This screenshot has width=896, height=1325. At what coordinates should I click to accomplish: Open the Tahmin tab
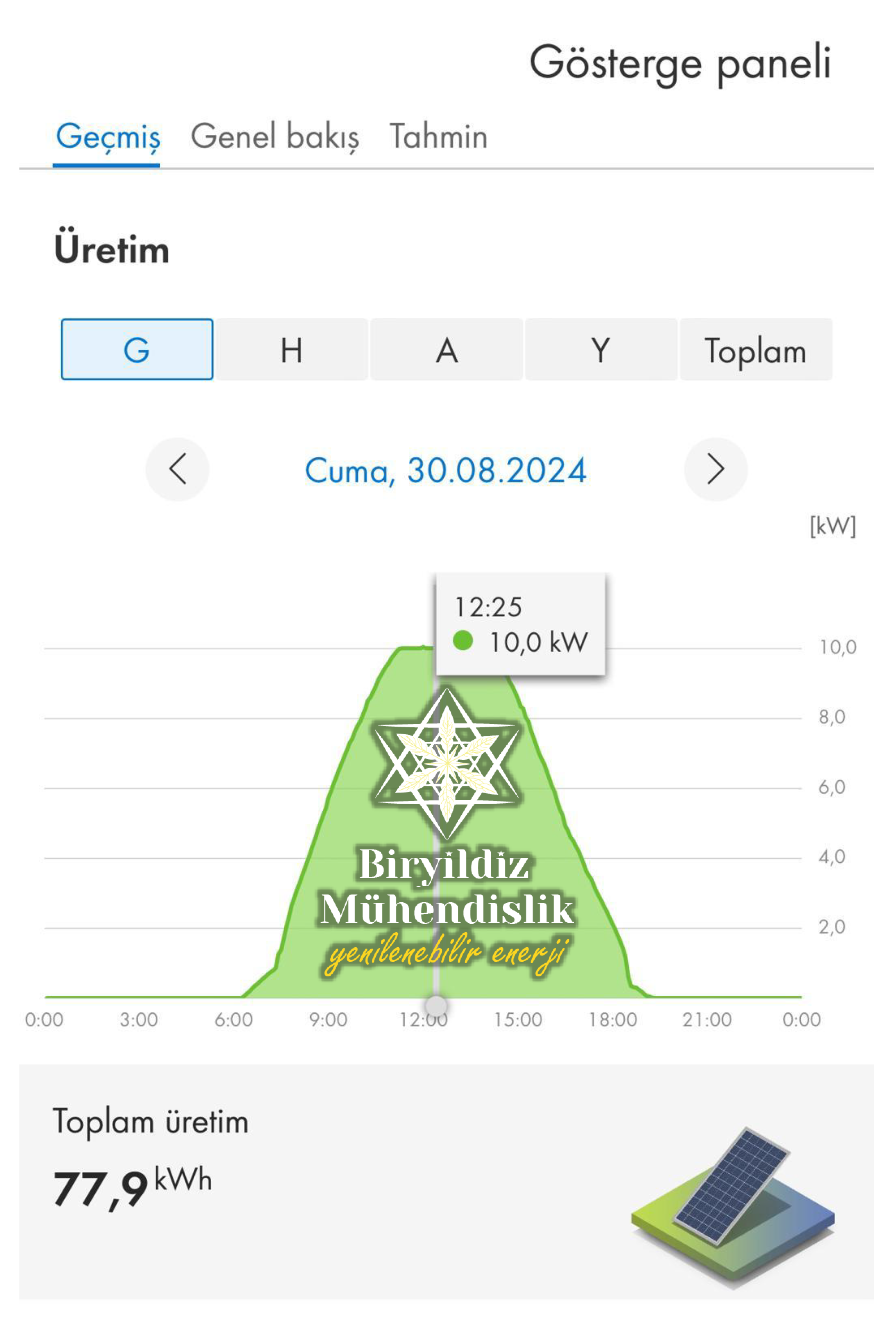(438, 136)
